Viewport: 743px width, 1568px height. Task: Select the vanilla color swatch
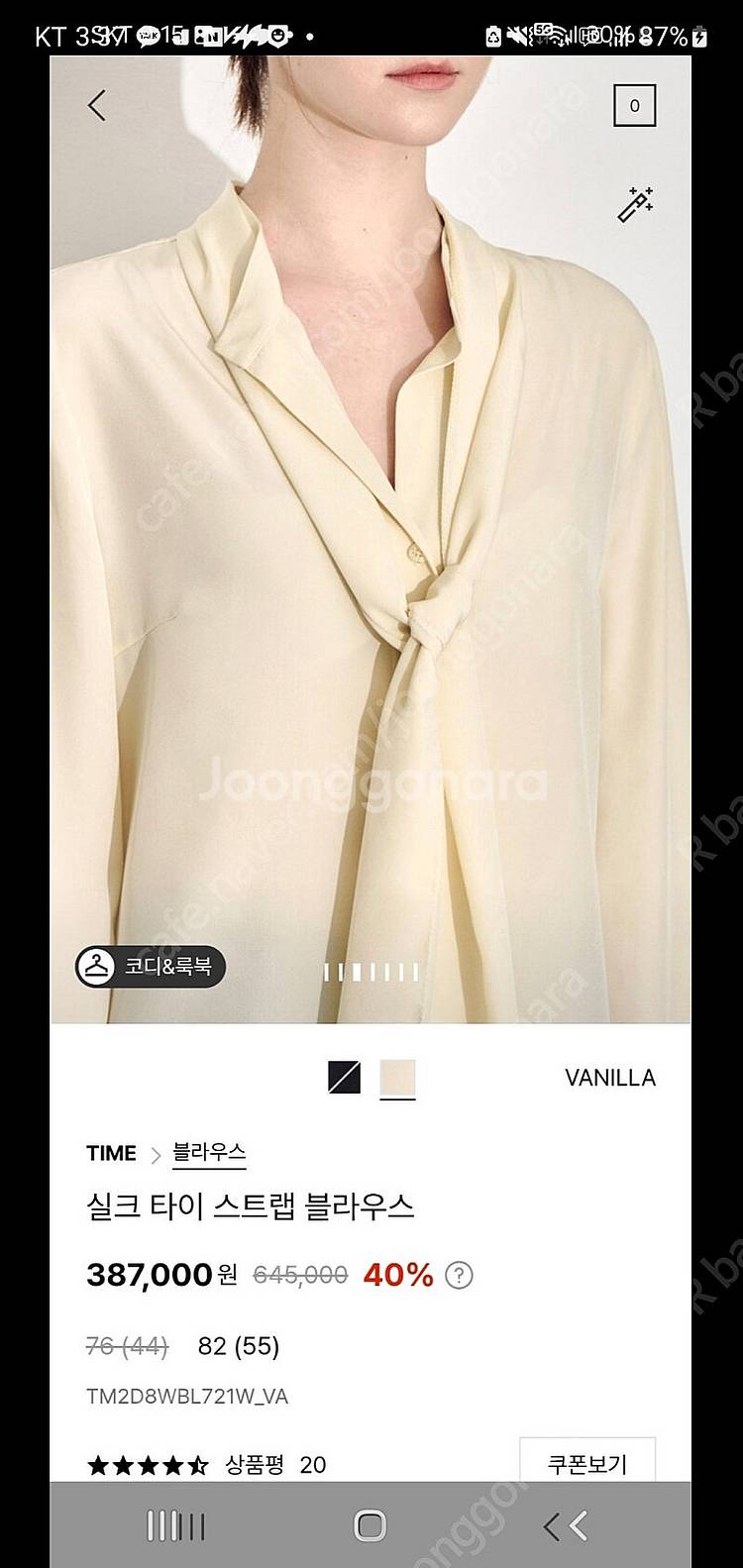pyautogui.click(x=397, y=1077)
